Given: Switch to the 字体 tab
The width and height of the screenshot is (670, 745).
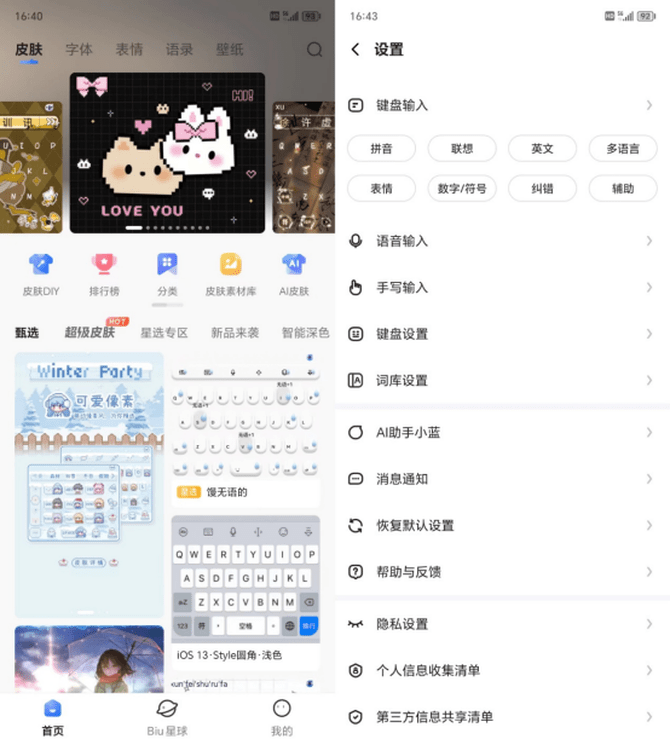Looking at the screenshot, I should coord(79,50).
